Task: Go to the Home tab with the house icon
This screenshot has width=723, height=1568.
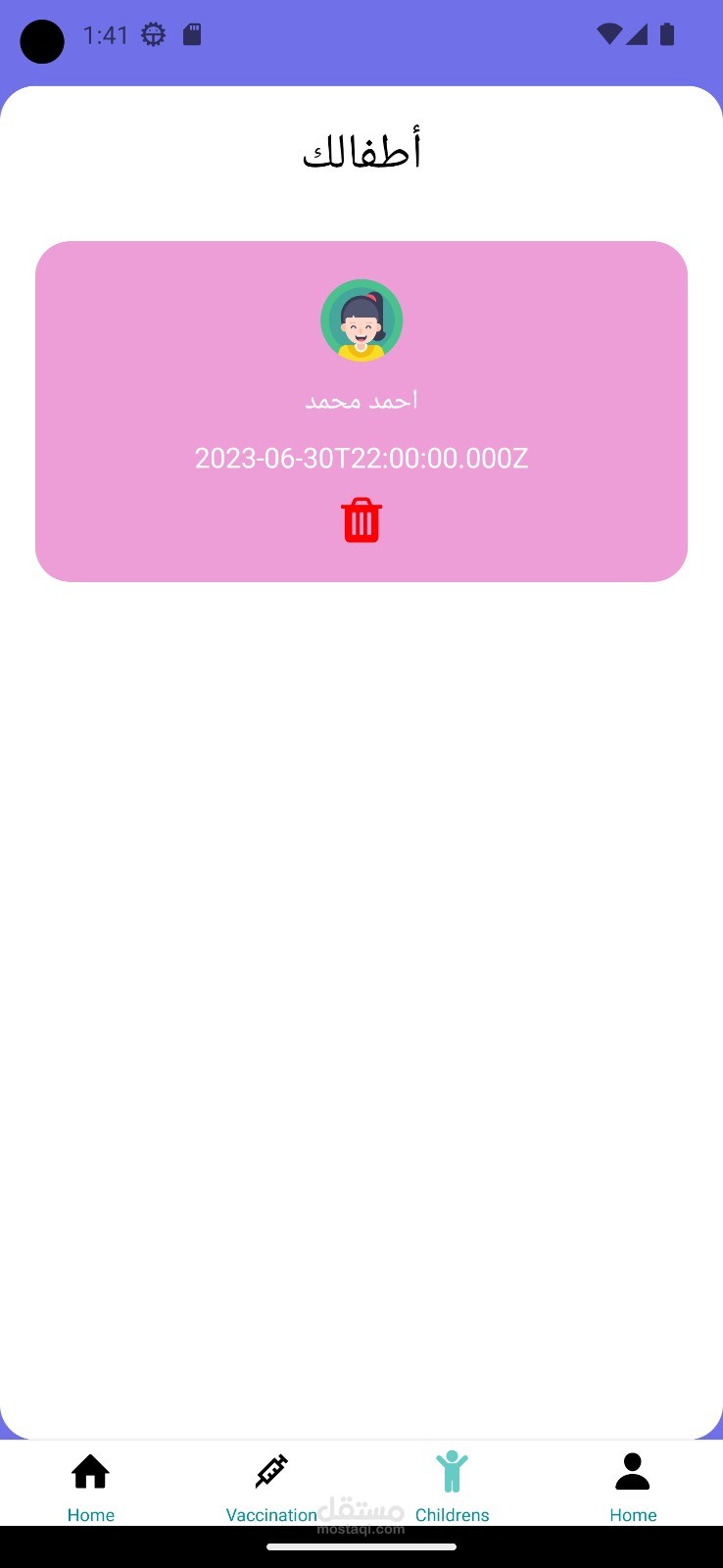Action: pyautogui.click(x=90, y=1486)
